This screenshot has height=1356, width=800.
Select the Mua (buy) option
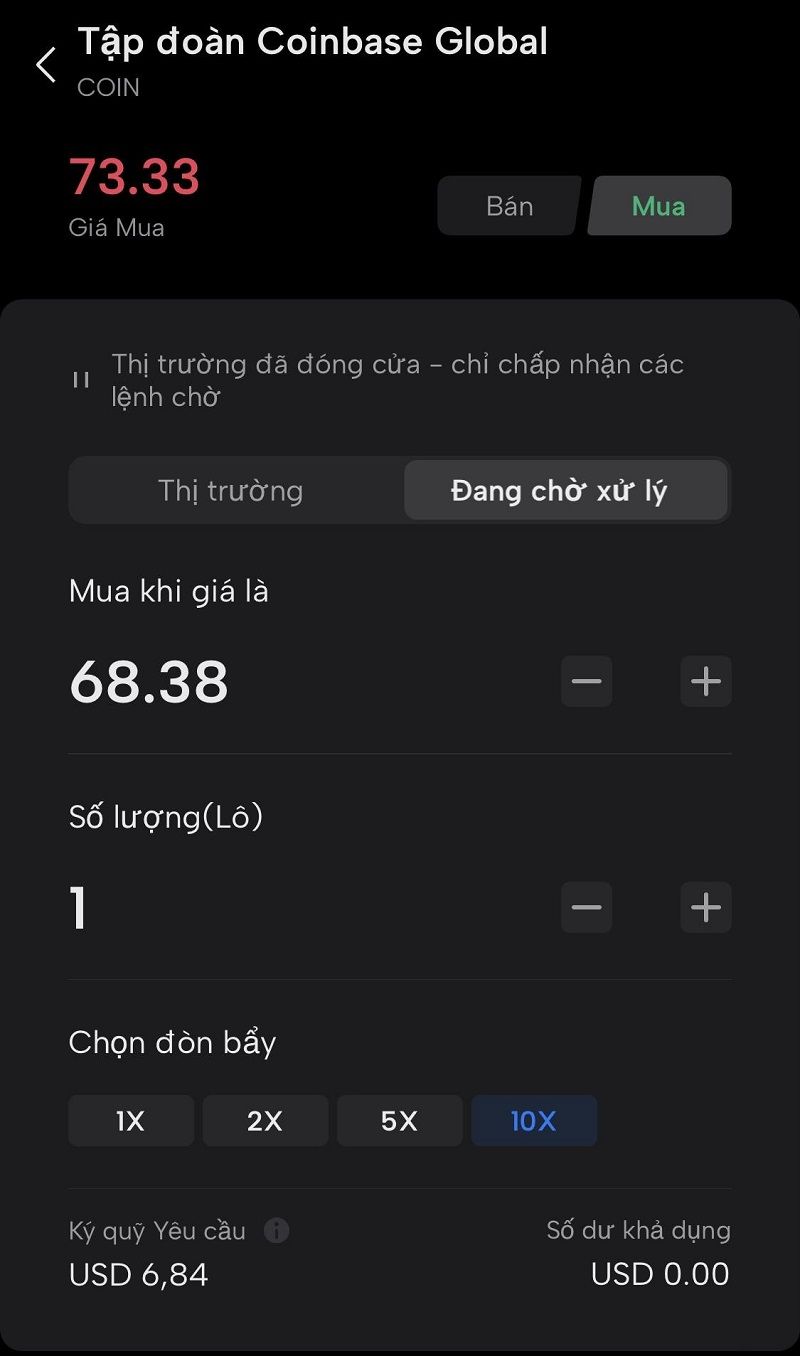pyautogui.click(x=659, y=206)
